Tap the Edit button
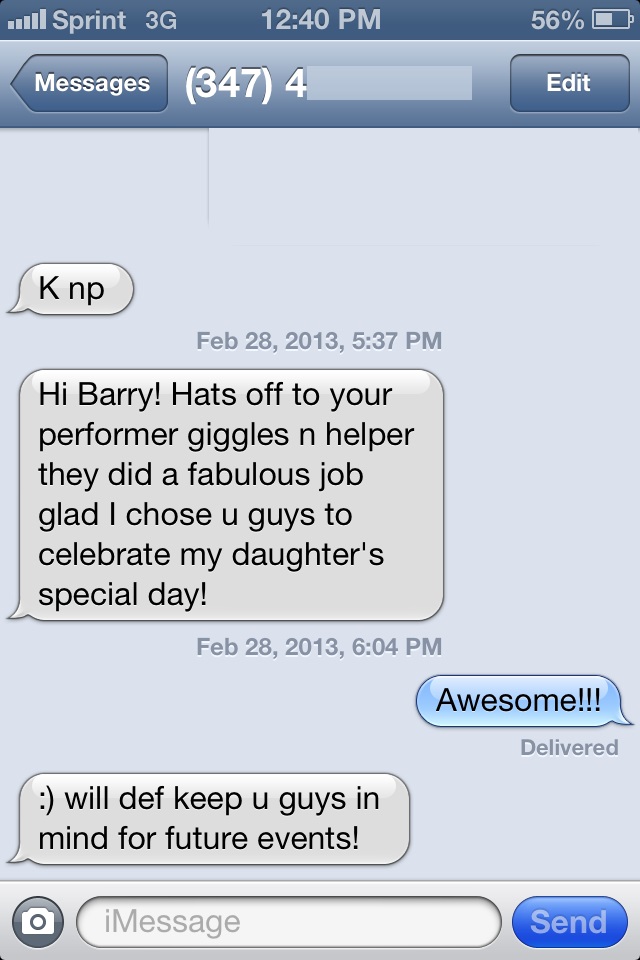 click(x=568, y=84)
